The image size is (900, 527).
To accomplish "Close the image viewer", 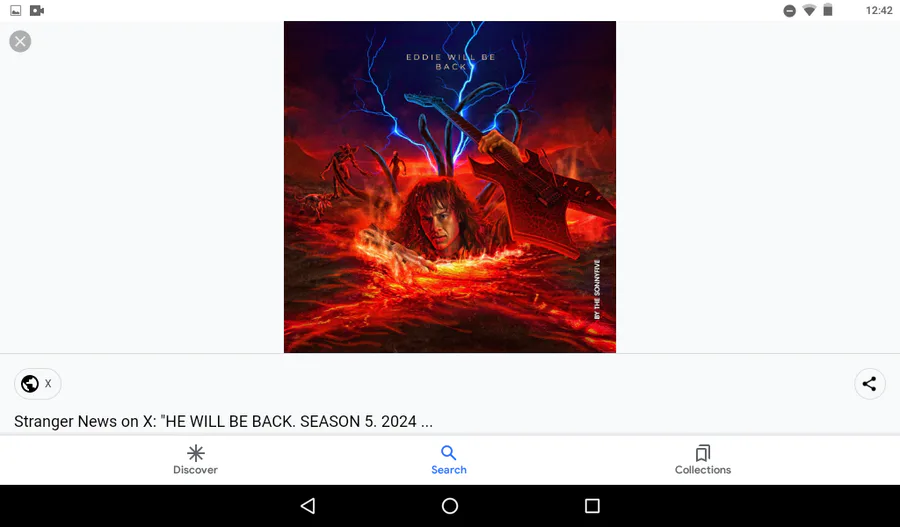I will pyautogui.click(x=20, y=41).
